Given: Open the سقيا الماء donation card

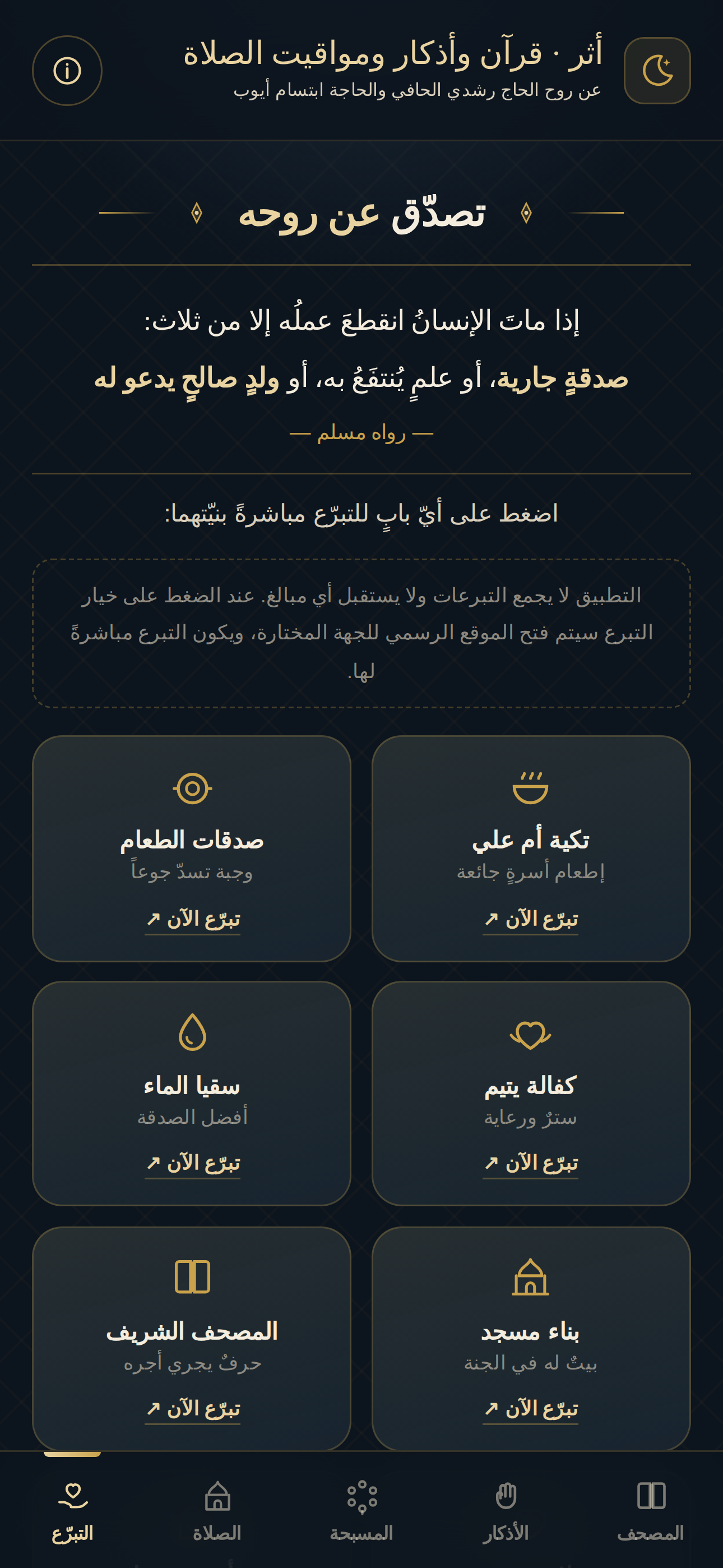Looking at the screenshot, I should (x=192, y=1093).
